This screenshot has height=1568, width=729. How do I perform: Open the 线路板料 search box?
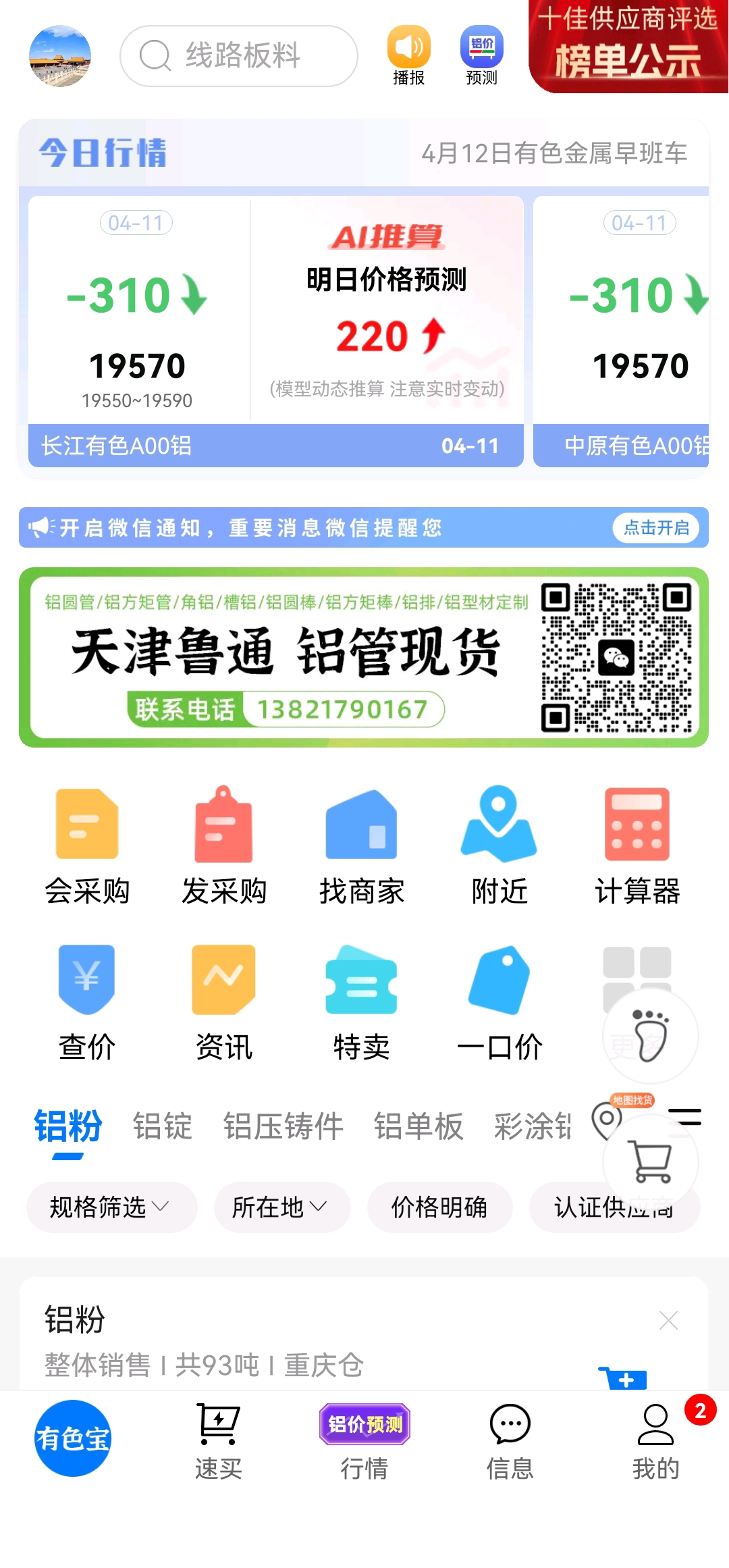239,56
